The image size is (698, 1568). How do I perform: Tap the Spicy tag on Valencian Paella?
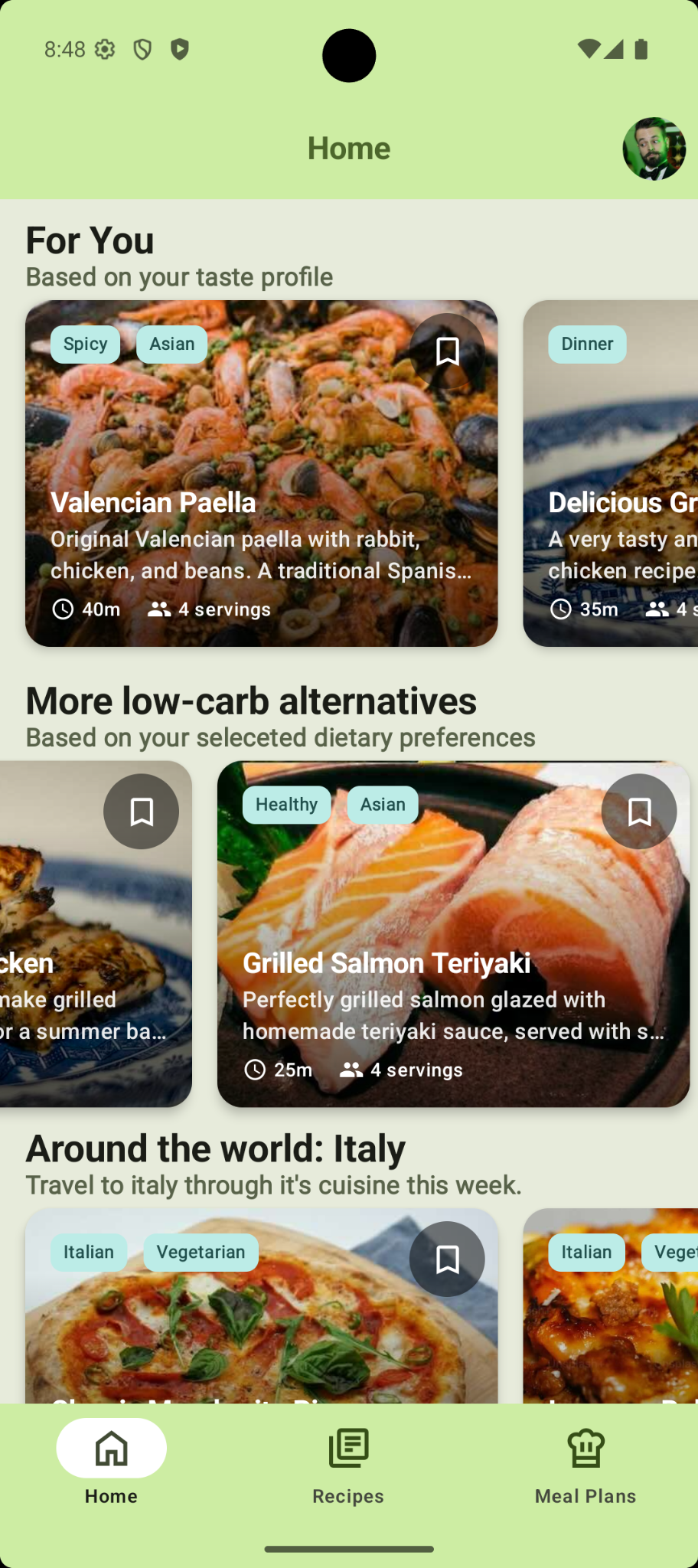85,344
